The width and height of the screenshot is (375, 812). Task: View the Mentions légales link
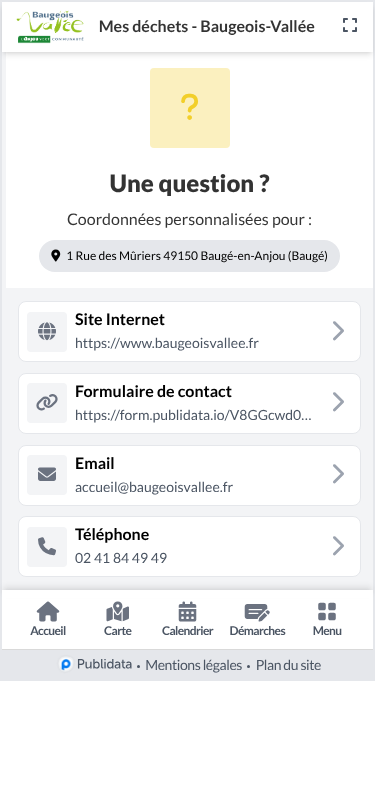194,665
